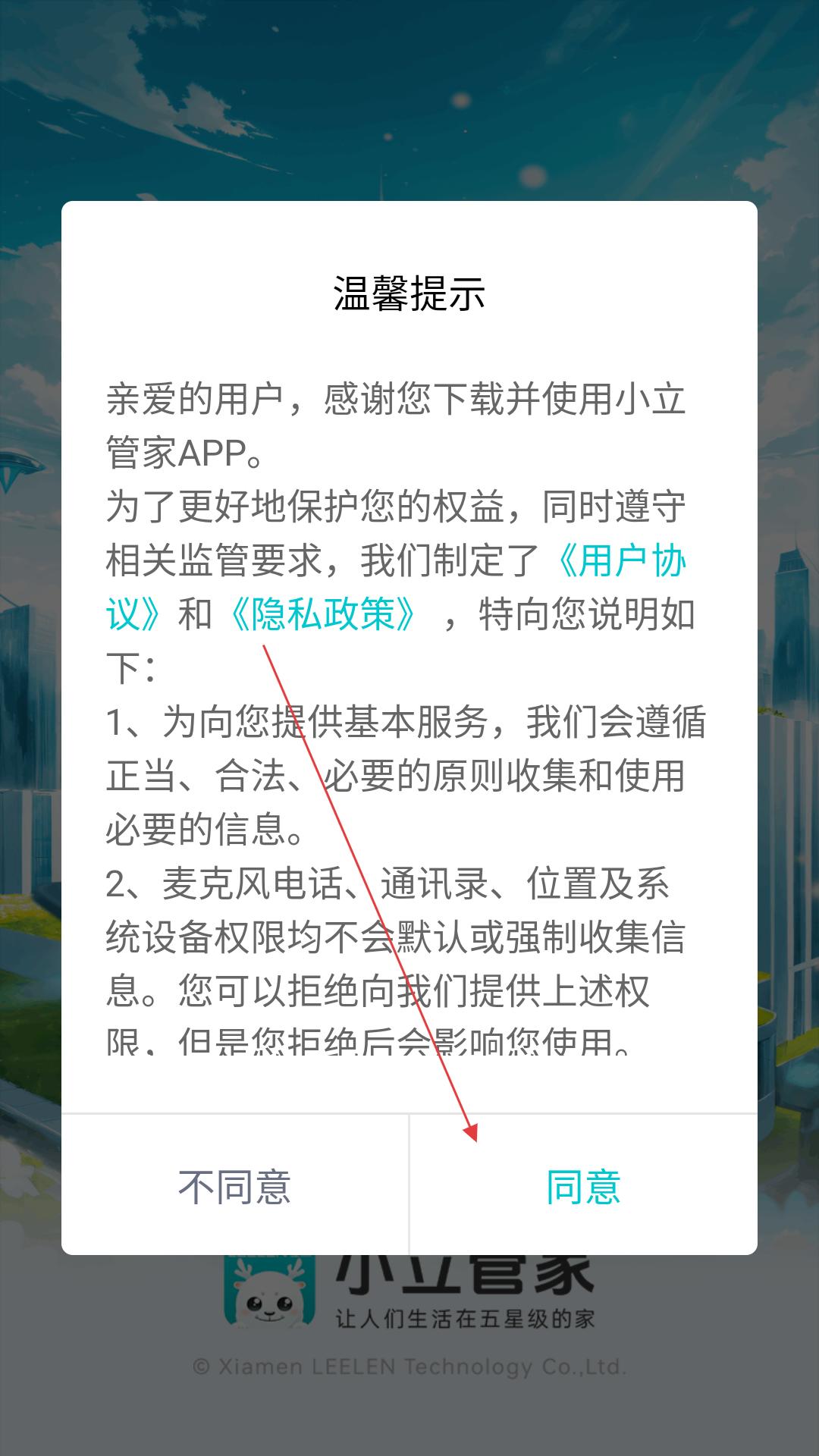
Task: Tap 同意 to accept the agreement
Action: pos(583,1187)
